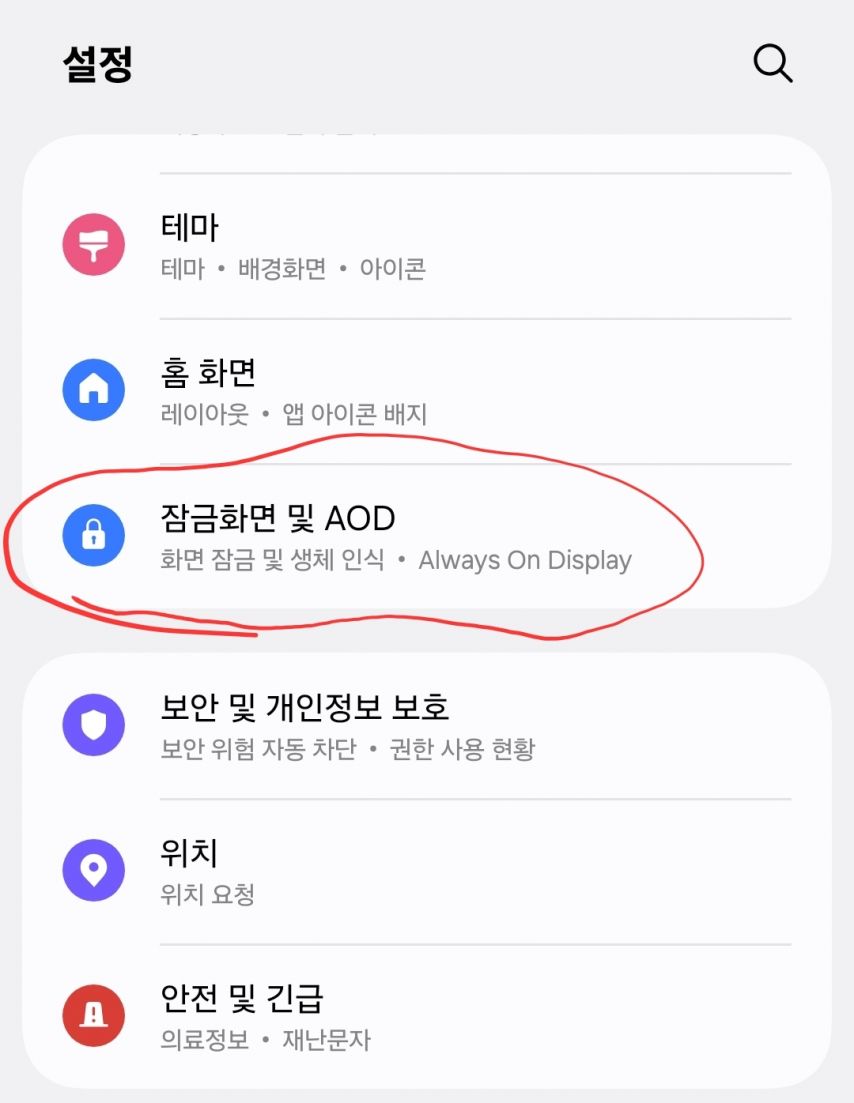Select the purple shield Security icon
854x1103 pixels.
click(93, 722)
